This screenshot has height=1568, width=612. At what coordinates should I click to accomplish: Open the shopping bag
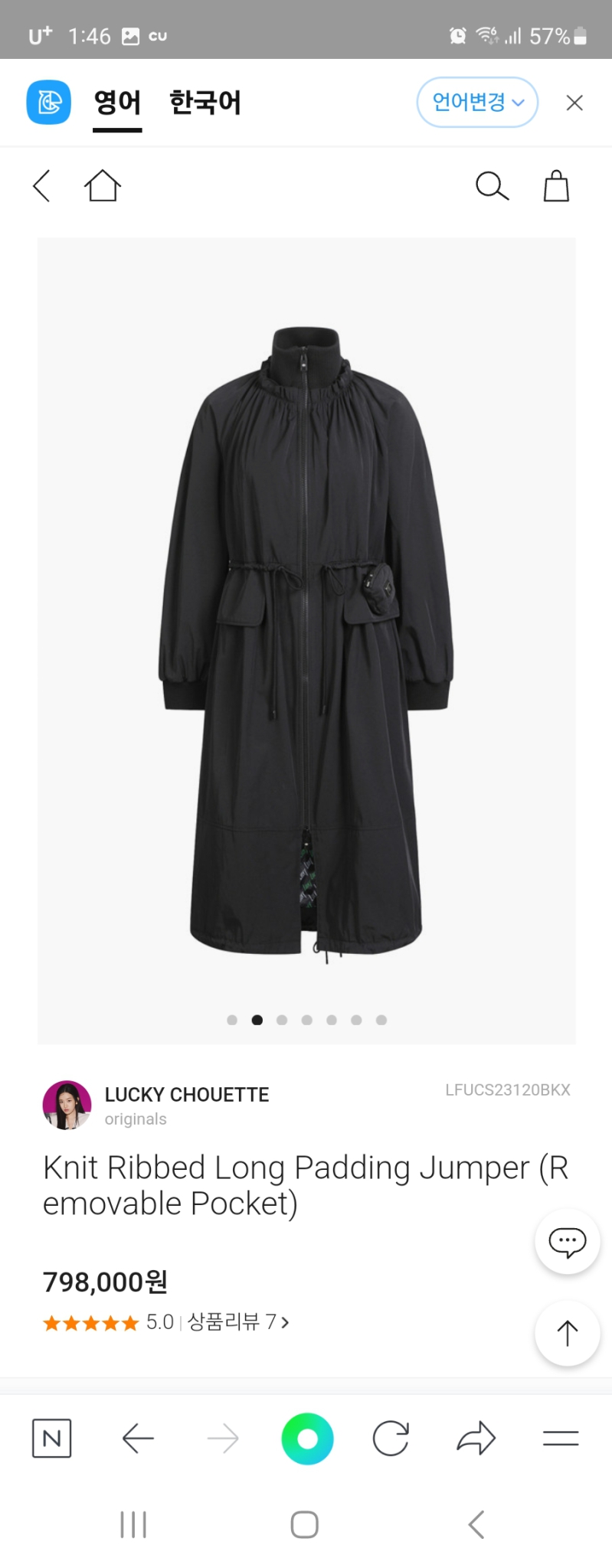tap(556, 186)
